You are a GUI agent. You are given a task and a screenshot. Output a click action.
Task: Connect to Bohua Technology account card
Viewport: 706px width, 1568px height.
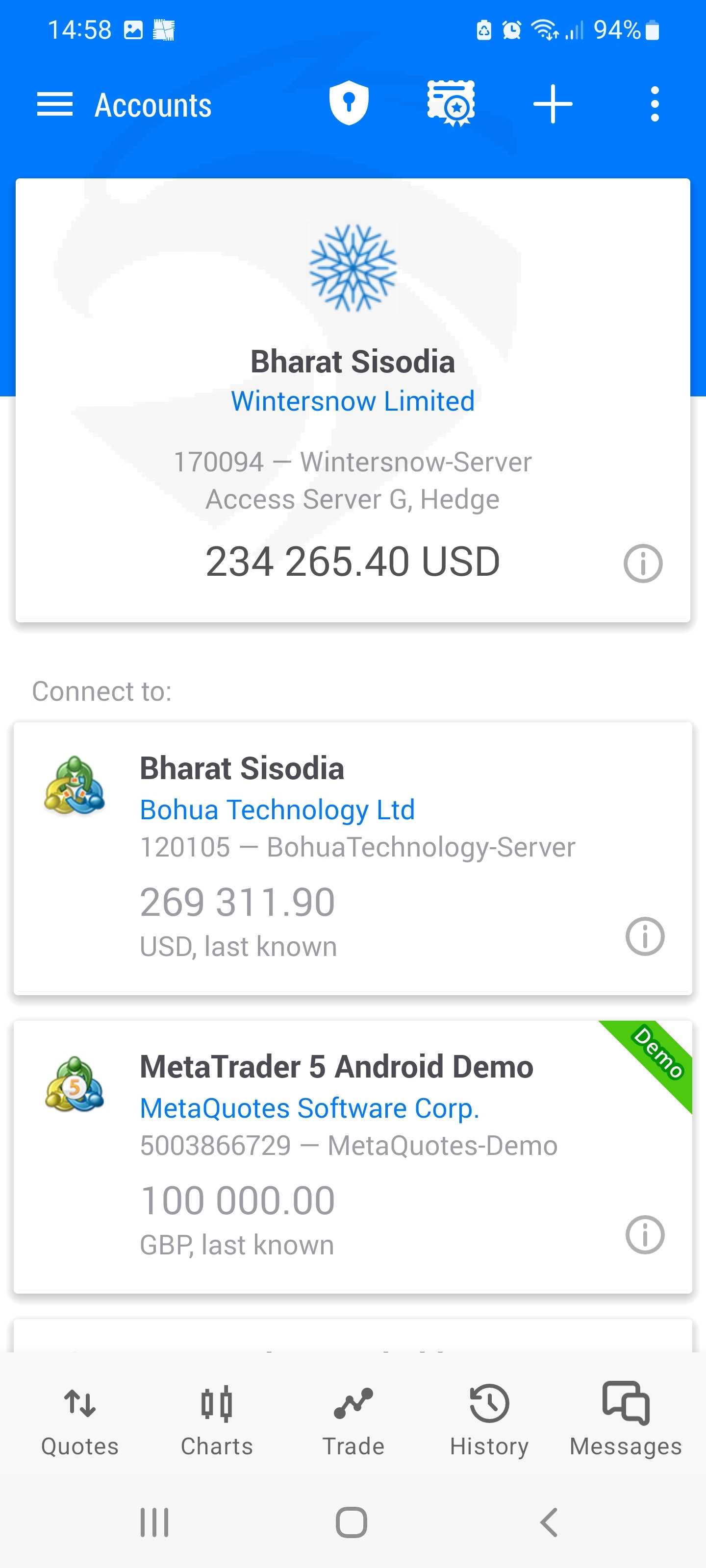pyautogui.click(x=353, y=858)
